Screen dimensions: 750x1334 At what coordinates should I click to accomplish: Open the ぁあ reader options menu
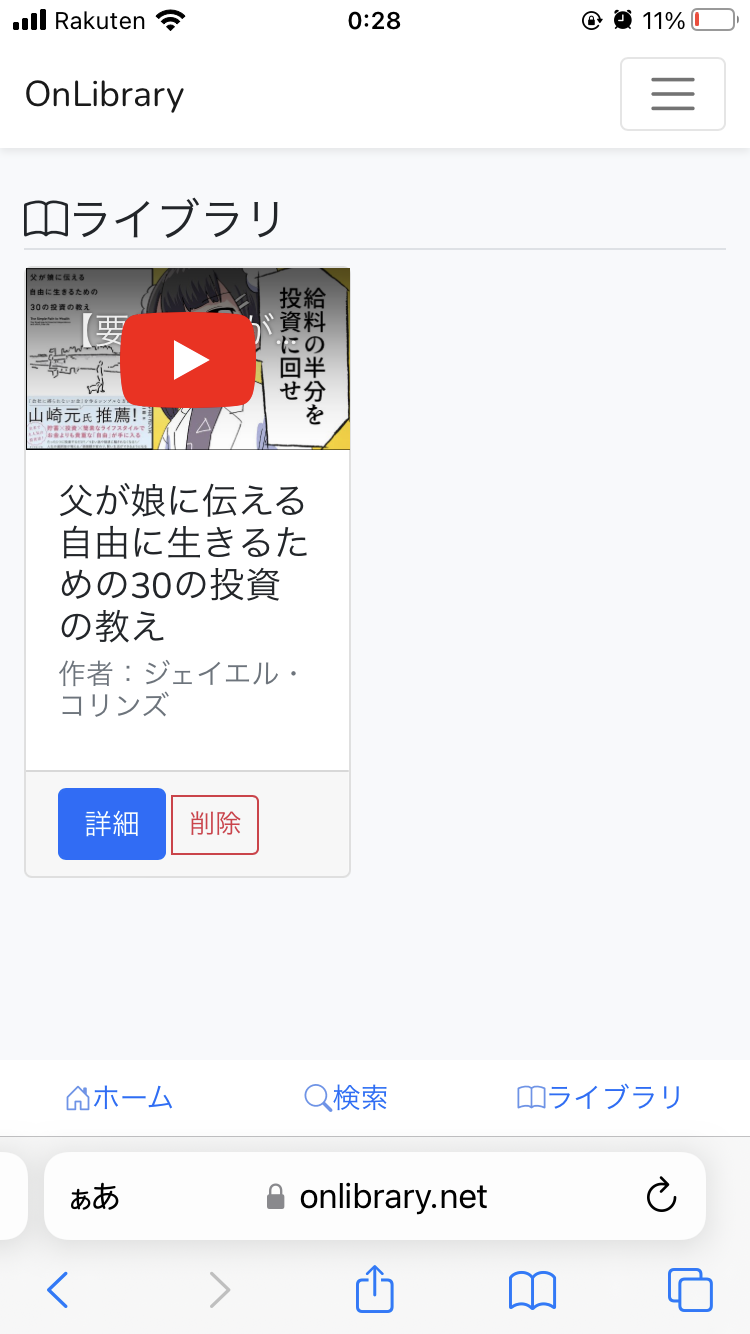click(94, 1197)
